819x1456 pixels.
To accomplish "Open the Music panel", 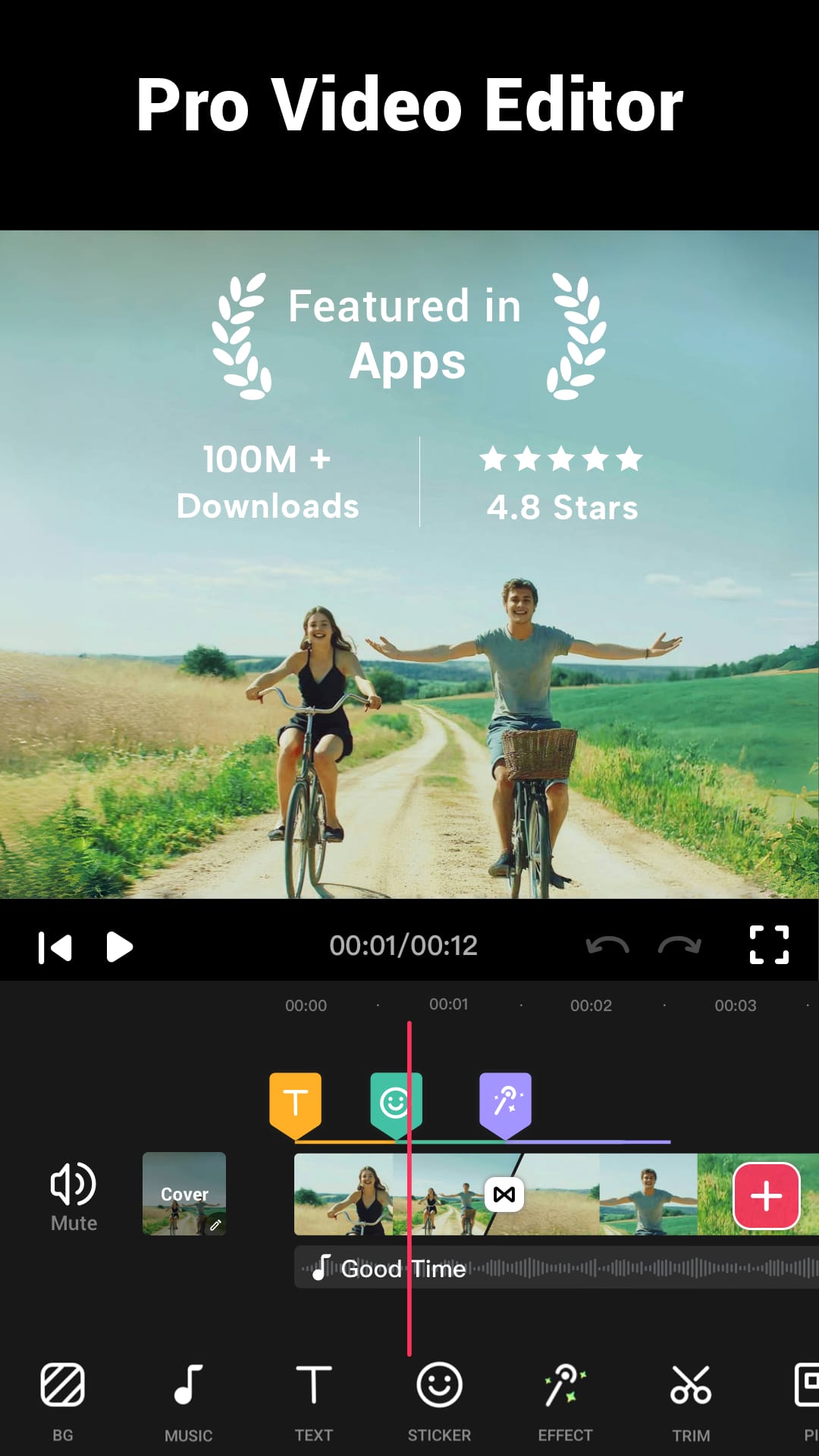I will coord(189,1398).
